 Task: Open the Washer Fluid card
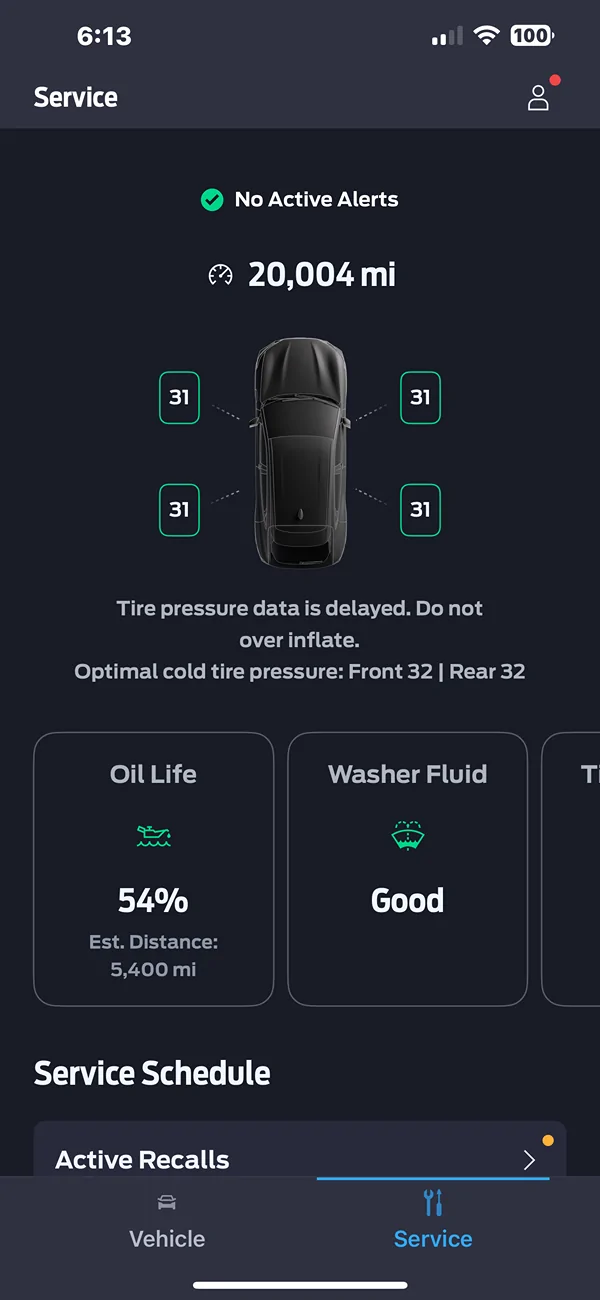tap(407, 869)
